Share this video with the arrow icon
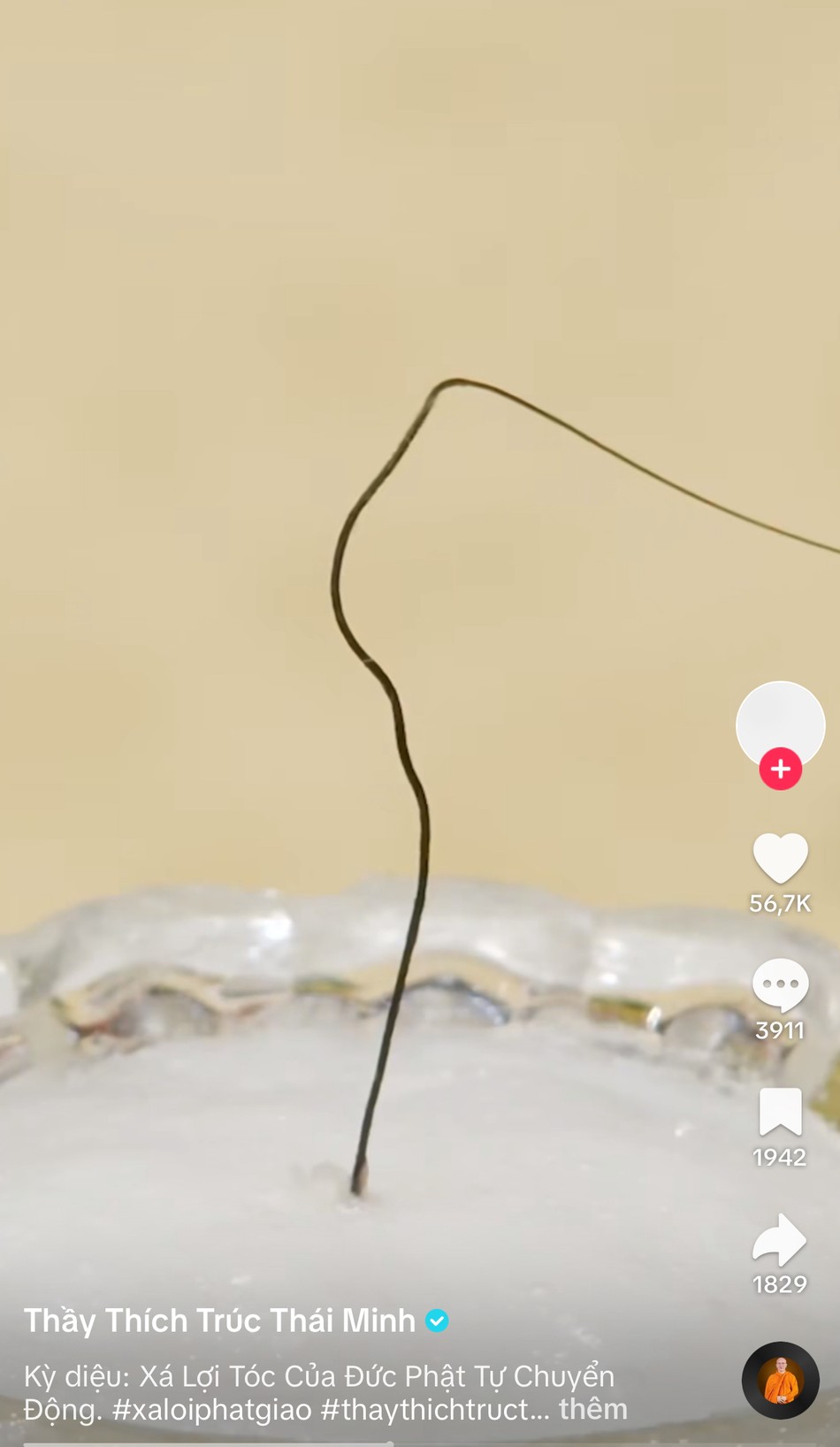The height and width of the screenshot is (1447, 840). click(x=780, y=1239)
